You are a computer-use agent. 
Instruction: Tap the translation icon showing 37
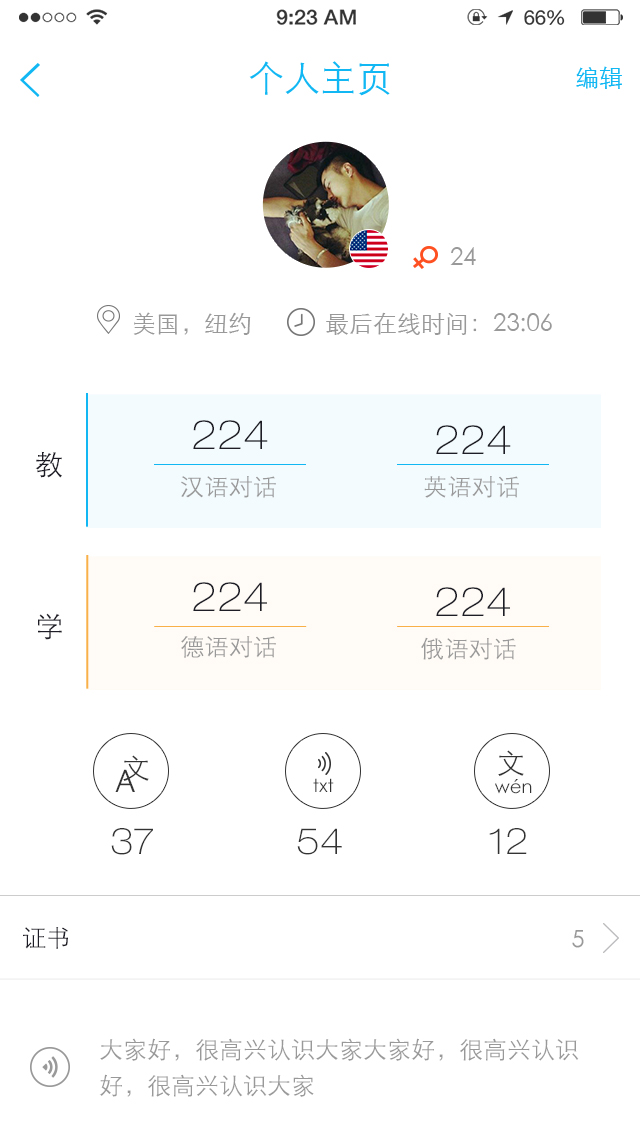(131, 772)
